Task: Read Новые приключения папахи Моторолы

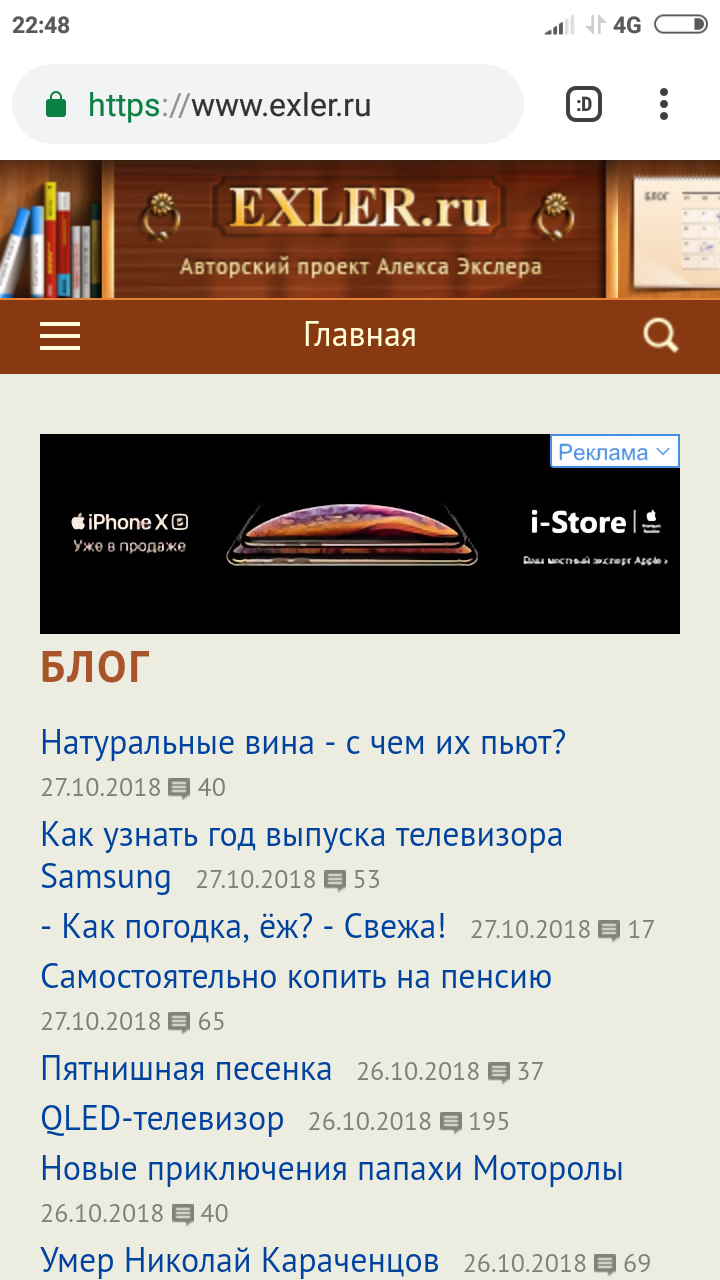Action: pyautogui.click(x=332, y=1169)
